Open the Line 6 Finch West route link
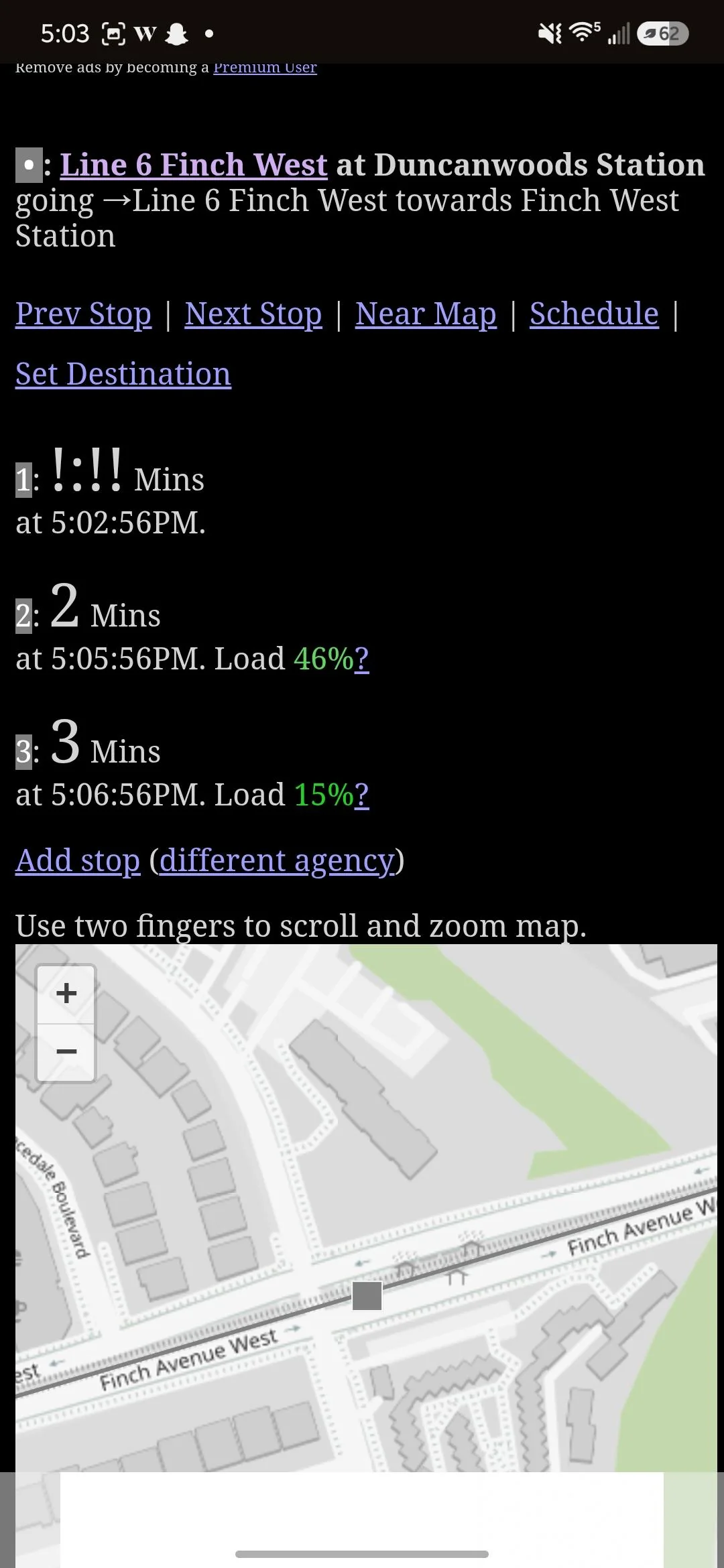The height and width of the screenshot is (1568, 724). coord(194,166)
